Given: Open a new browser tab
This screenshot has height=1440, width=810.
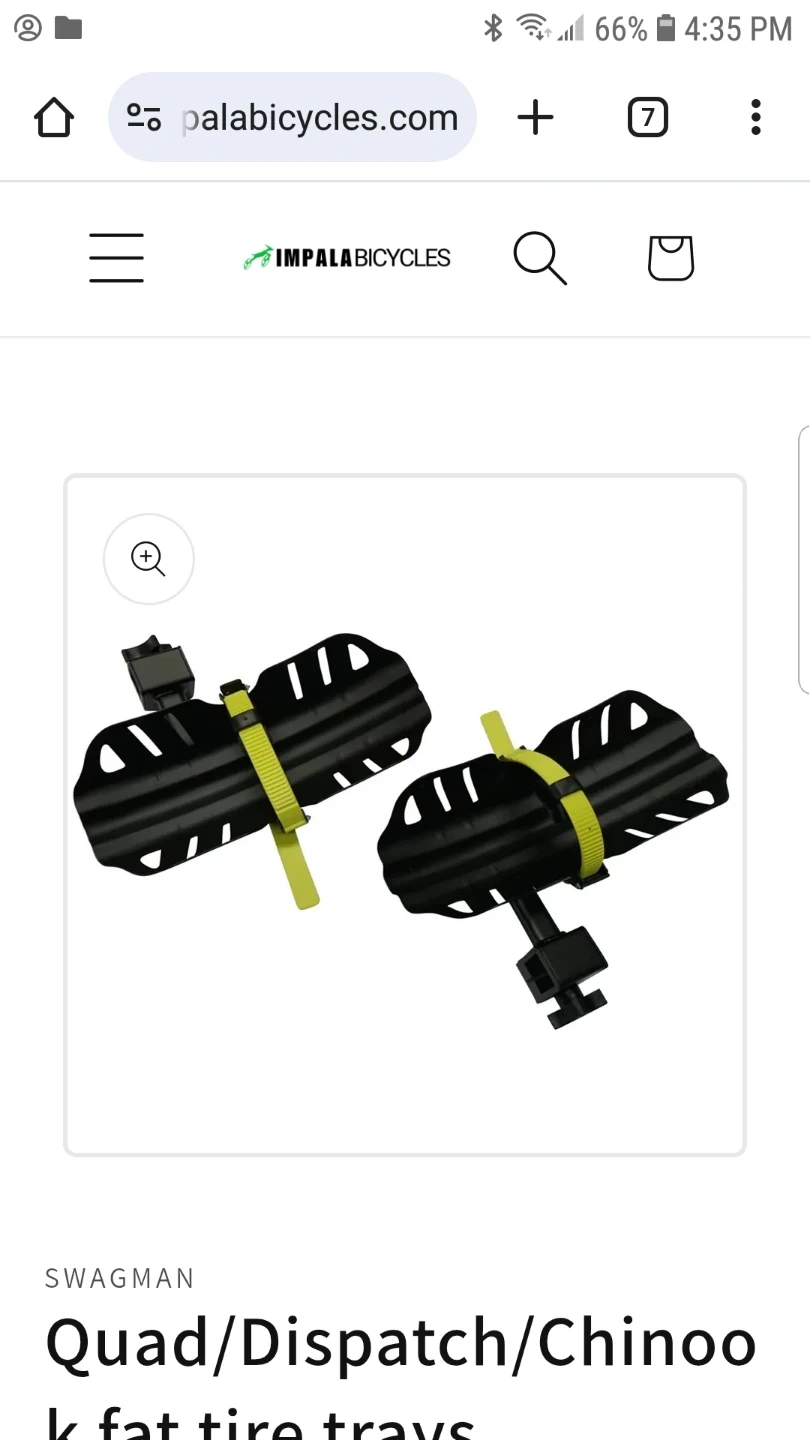Looking at the screenshot, I should coord(535,118).
